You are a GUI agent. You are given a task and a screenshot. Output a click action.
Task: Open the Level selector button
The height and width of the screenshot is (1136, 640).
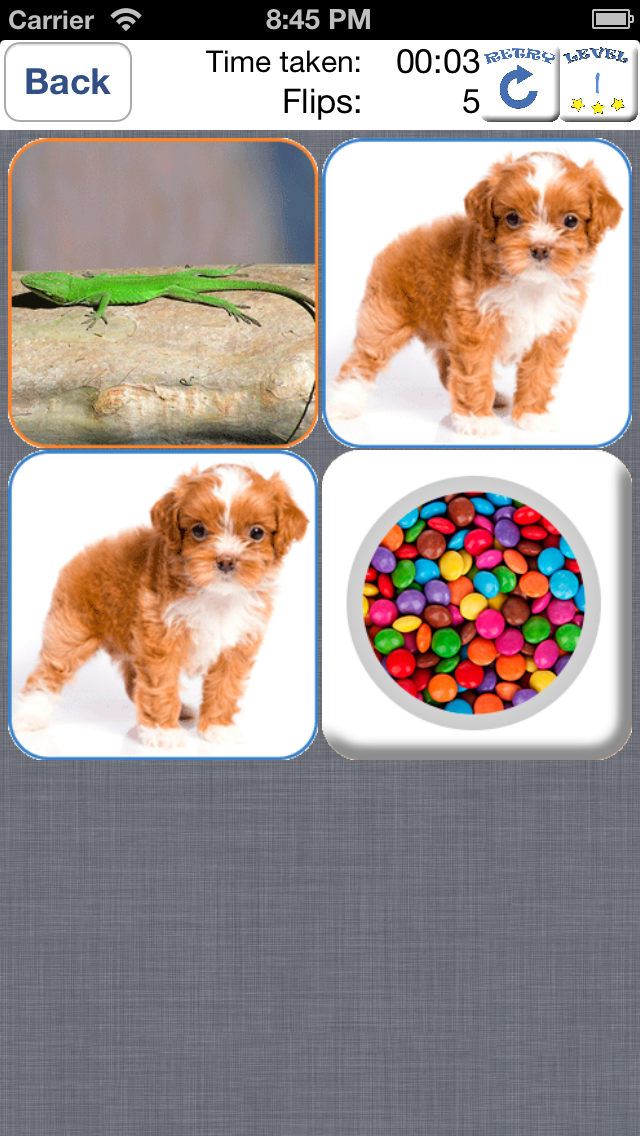pos(598,83)
